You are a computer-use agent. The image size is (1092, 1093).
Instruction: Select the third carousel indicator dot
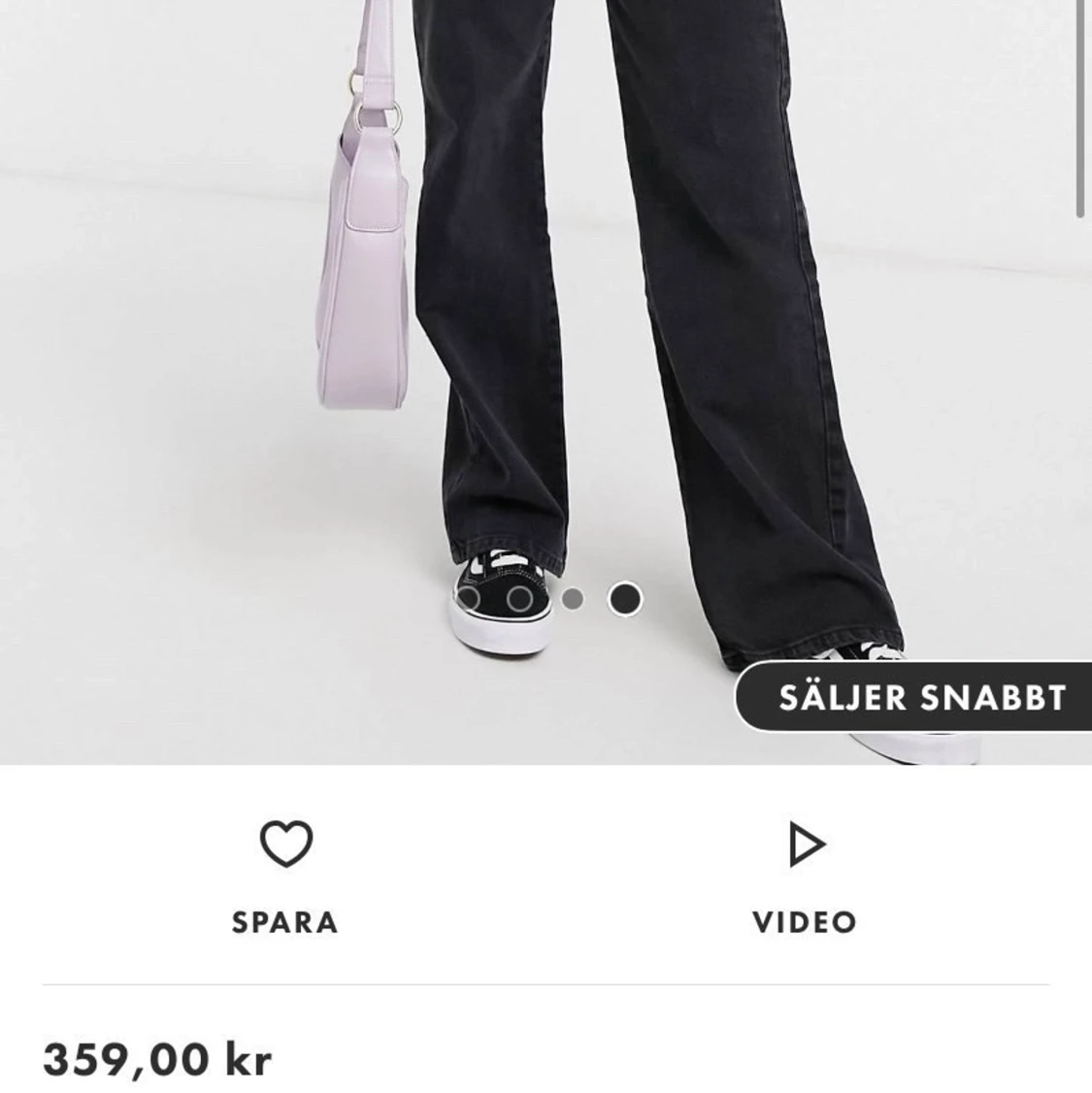pyautogui.click(x=573, y=599)
